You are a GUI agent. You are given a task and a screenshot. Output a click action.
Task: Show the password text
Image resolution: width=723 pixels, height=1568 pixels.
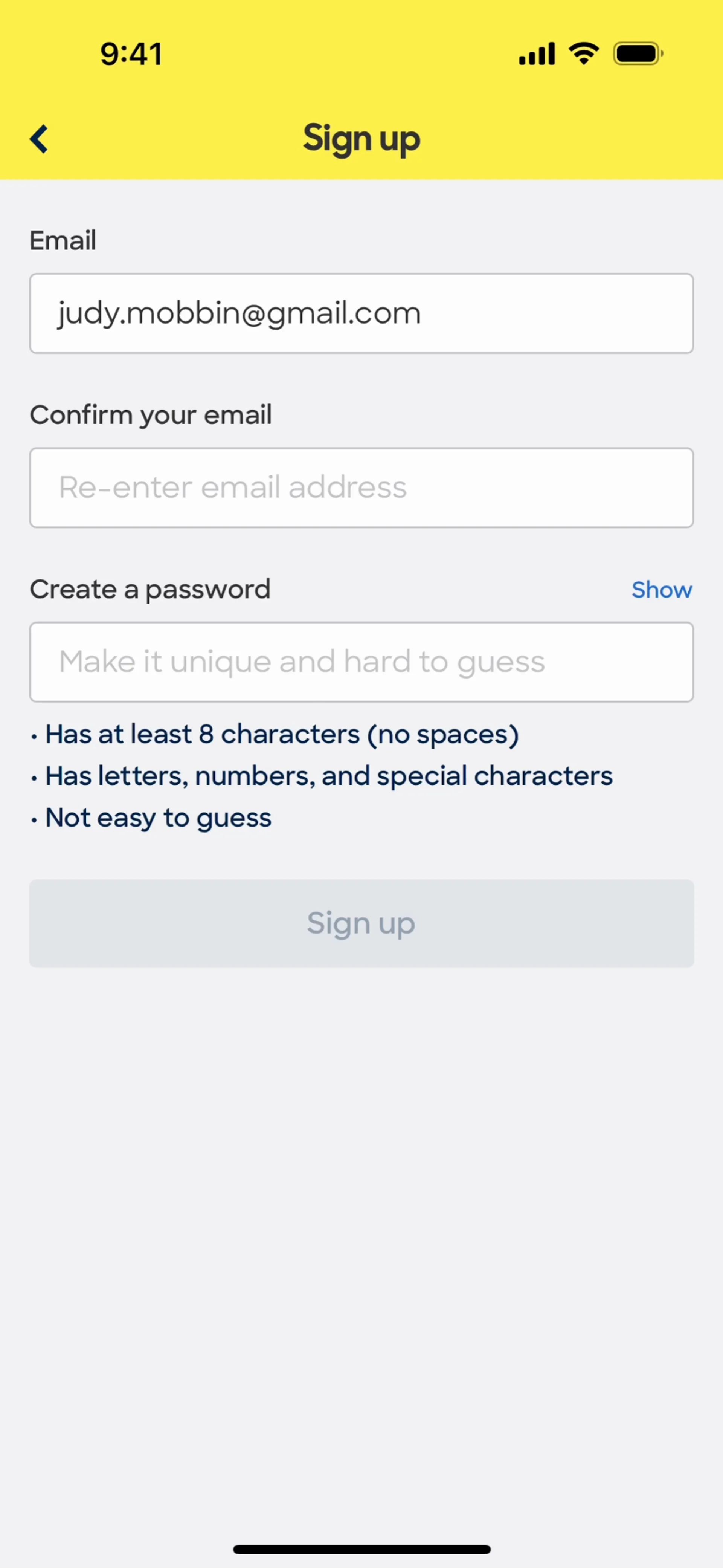pyautogui.click(x=661, y=589)
